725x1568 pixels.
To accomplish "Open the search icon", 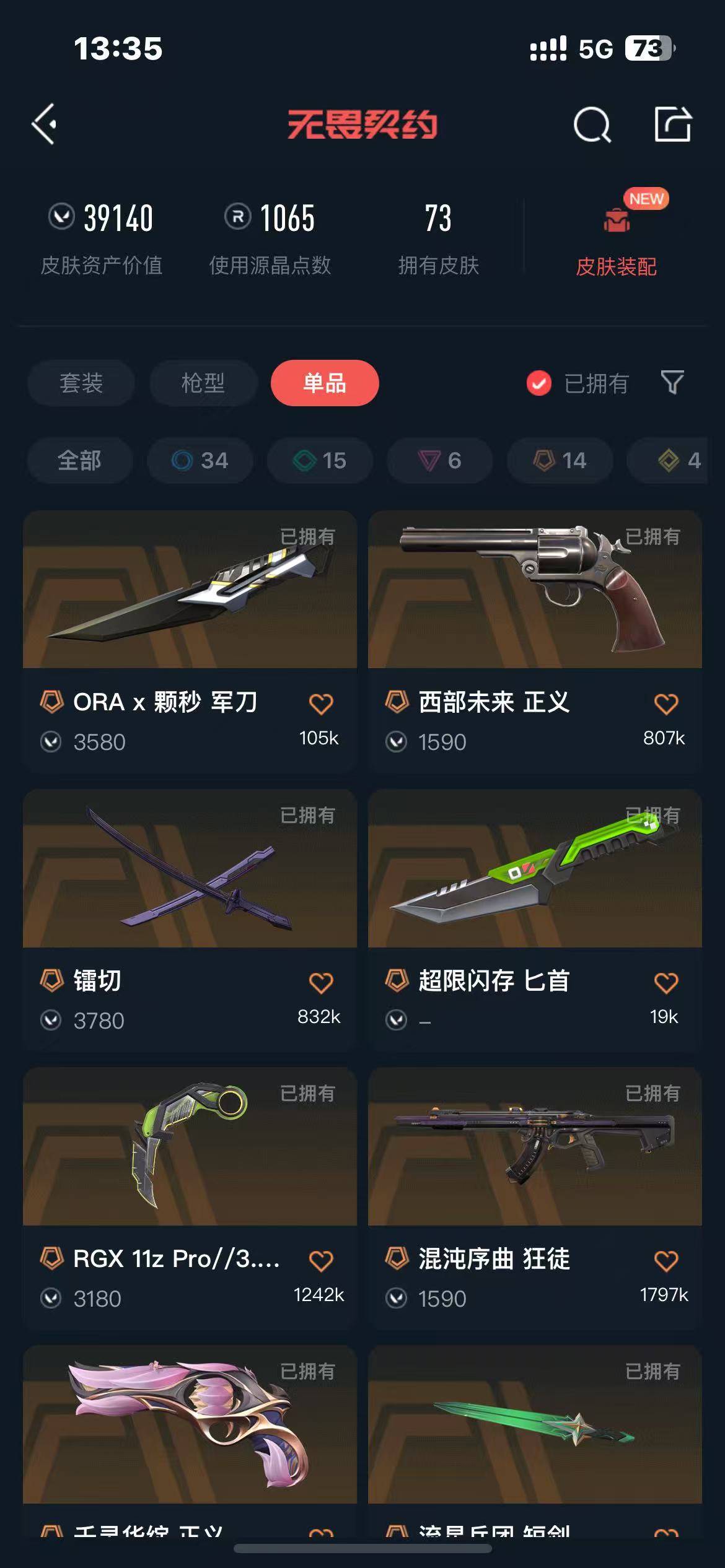I will pos(592,124).
